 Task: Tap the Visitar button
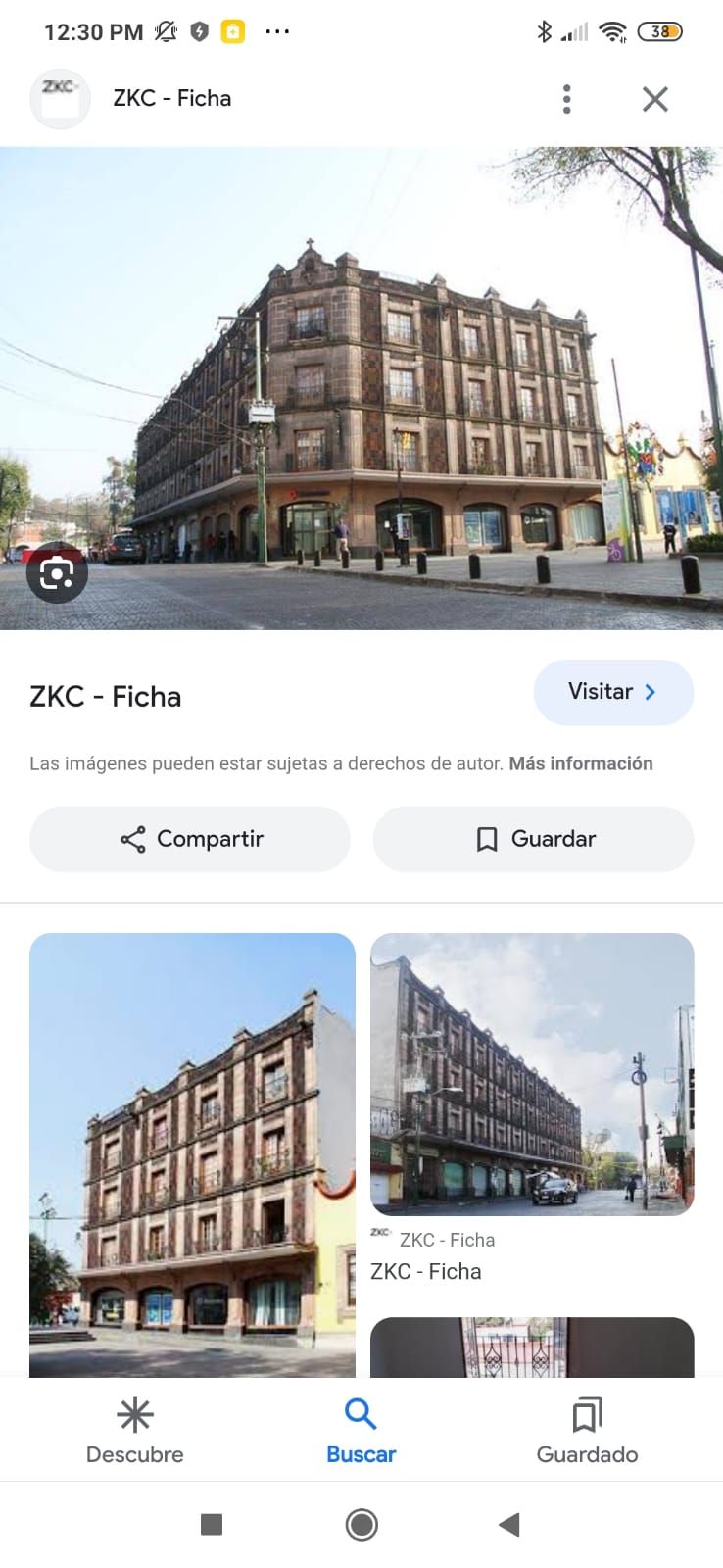[613, 692]
